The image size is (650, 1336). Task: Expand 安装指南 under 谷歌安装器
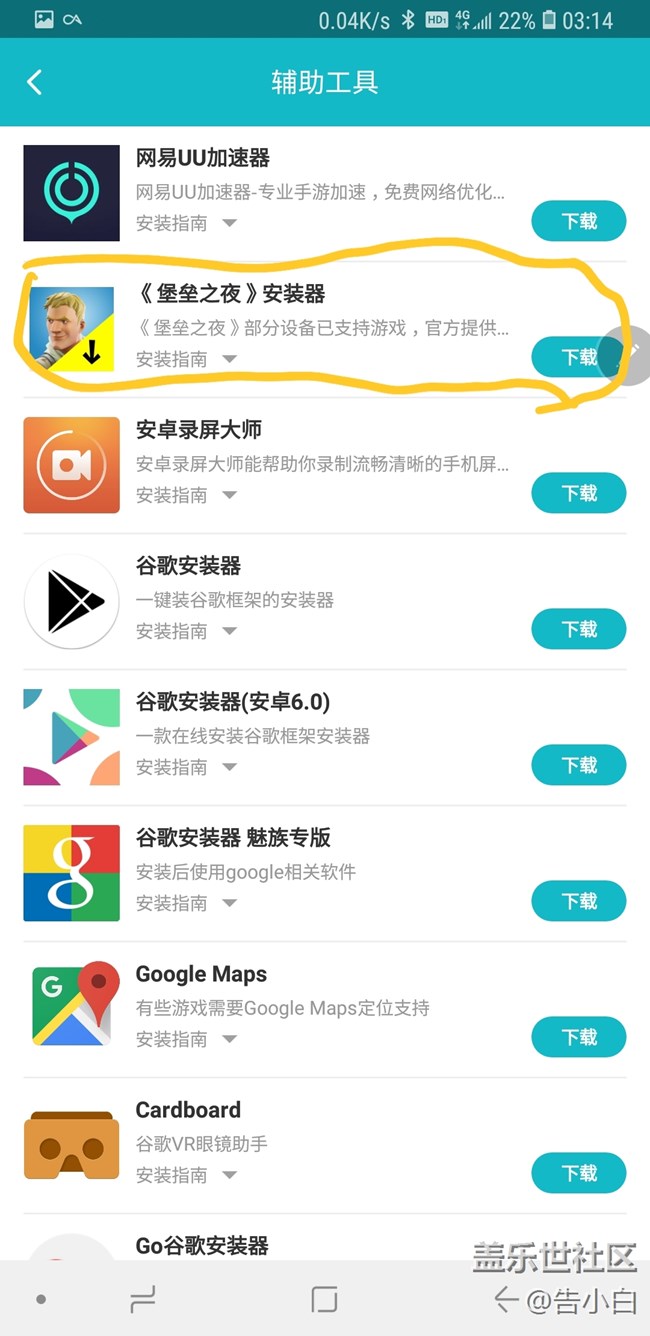coord(186,631)
